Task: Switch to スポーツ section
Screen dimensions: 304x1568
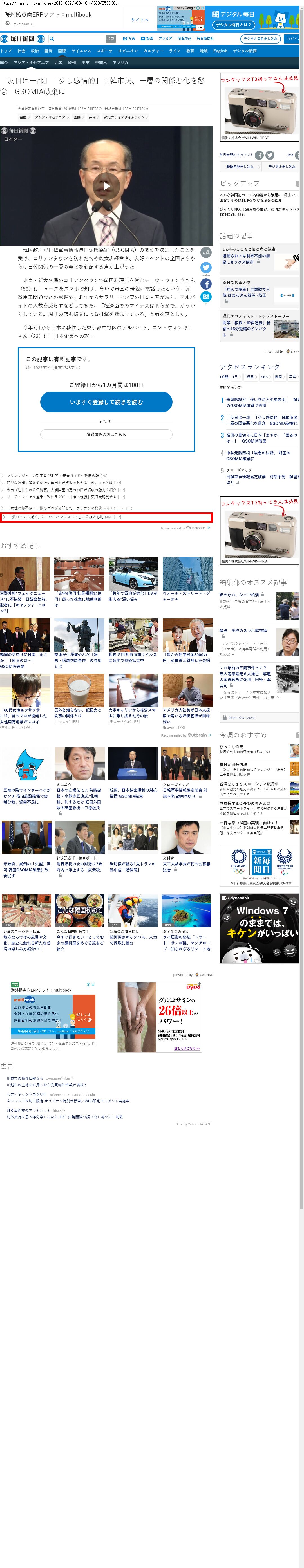Action: (104, 51)
